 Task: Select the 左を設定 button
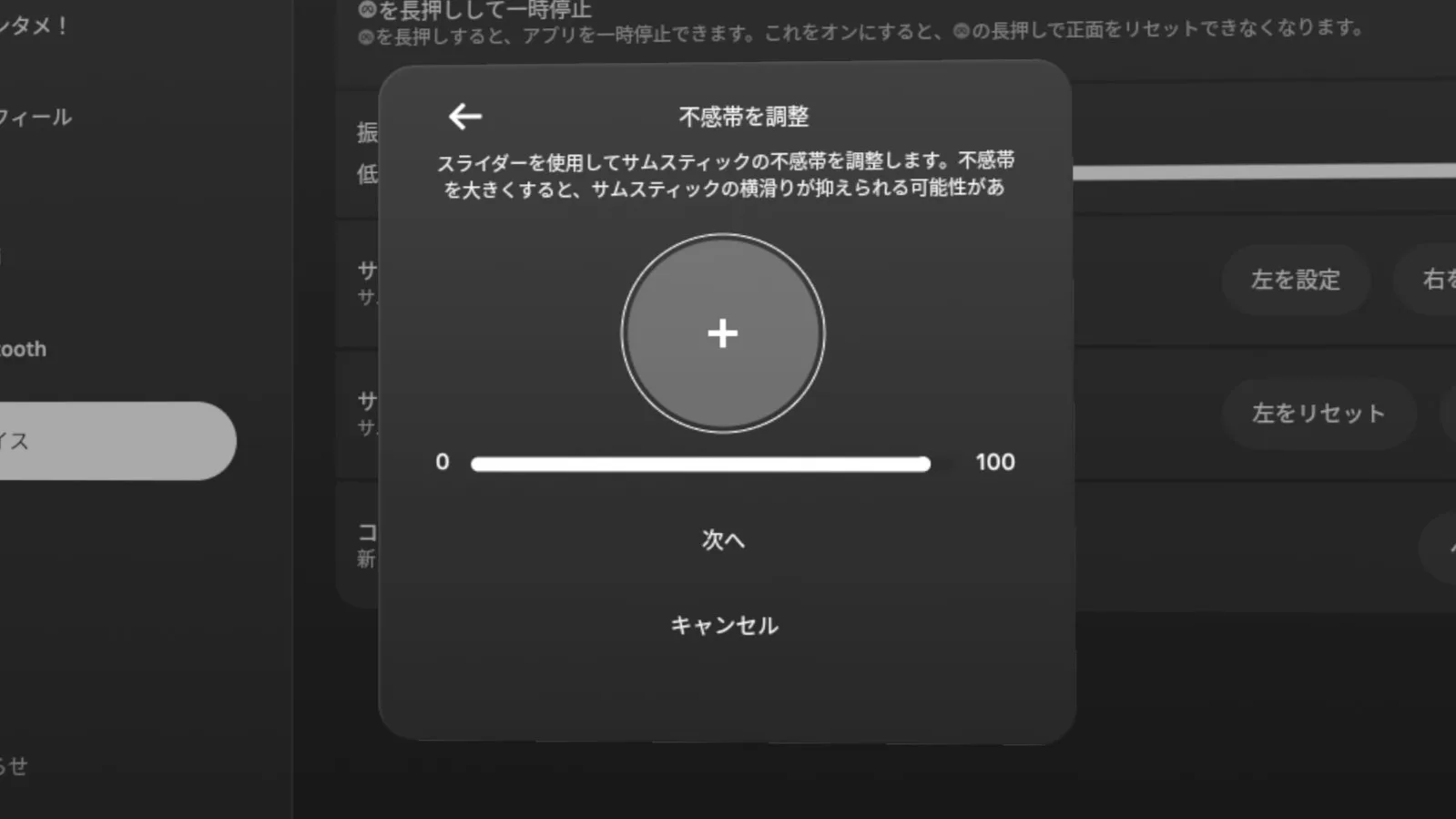[1295, 280]
